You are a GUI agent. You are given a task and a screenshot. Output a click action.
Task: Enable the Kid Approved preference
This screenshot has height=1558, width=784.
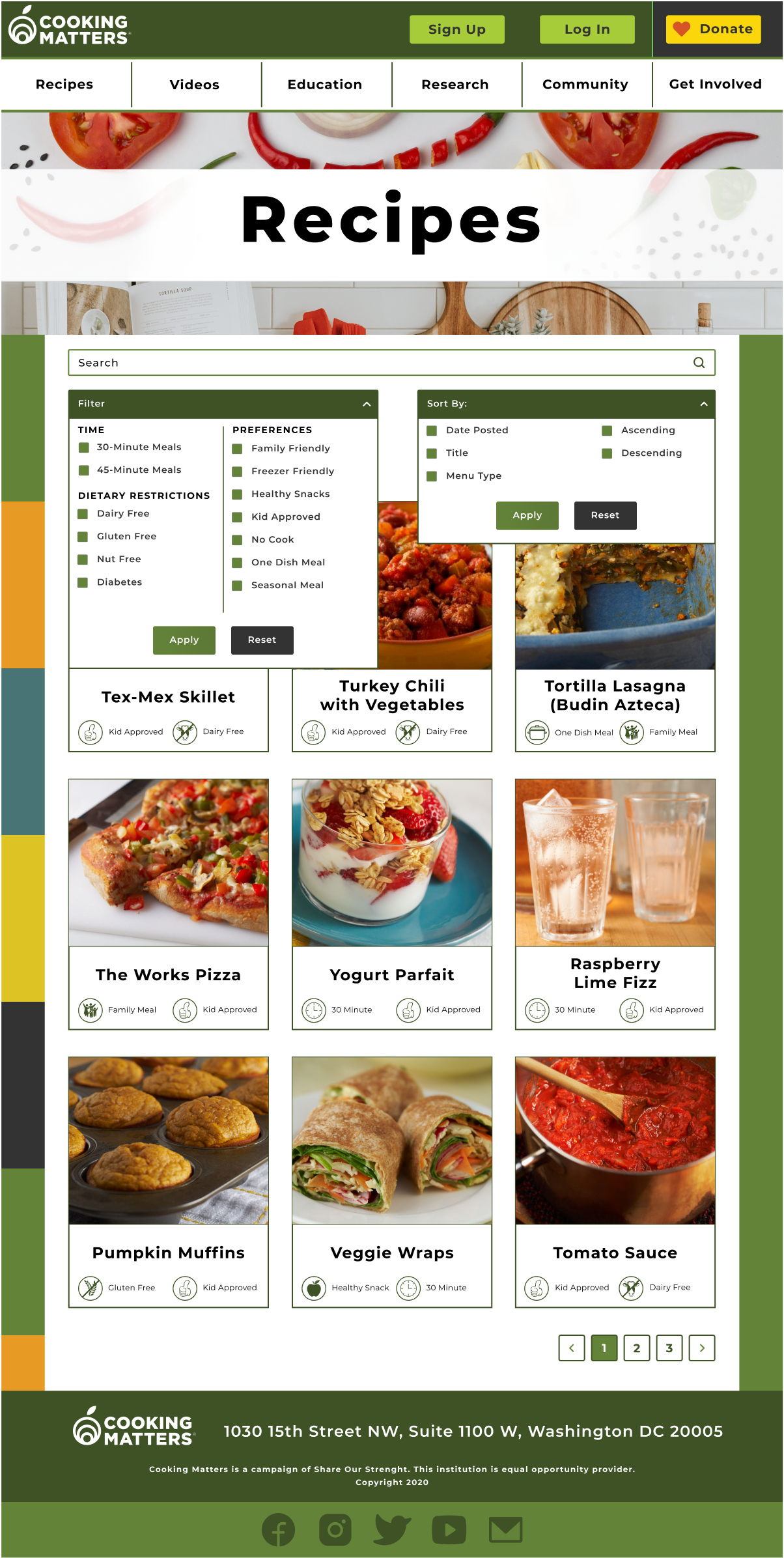click(238, 517)
